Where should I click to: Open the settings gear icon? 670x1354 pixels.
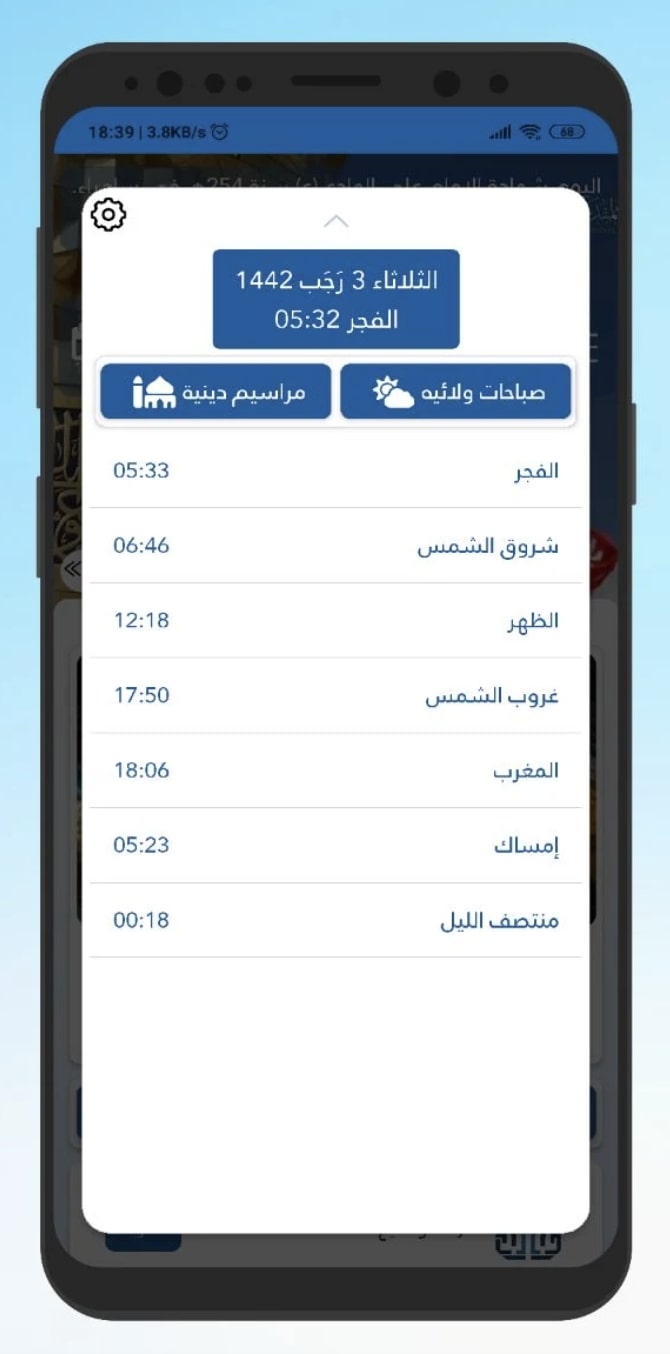coord(108,215)
